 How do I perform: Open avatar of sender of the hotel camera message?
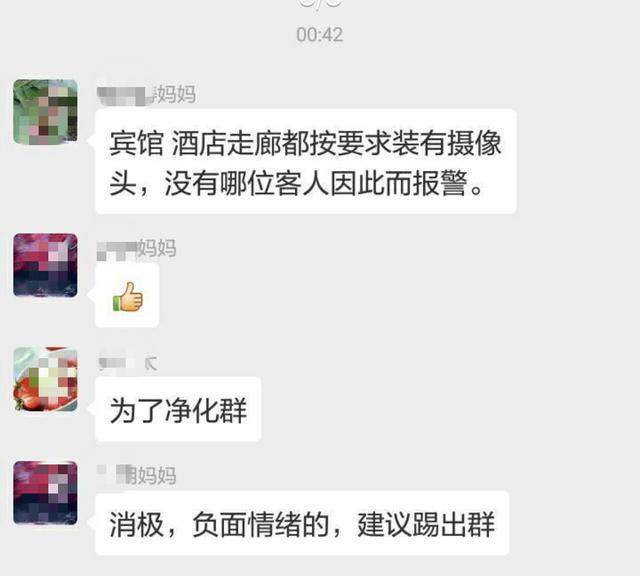[45, 112]
